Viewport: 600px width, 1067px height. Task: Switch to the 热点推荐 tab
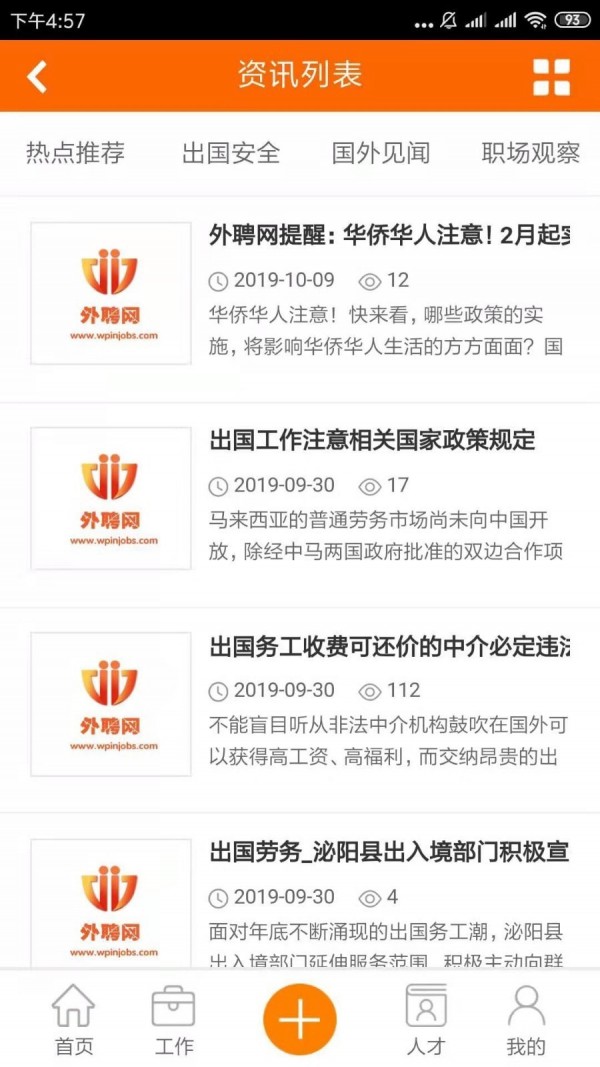[75, 153]
